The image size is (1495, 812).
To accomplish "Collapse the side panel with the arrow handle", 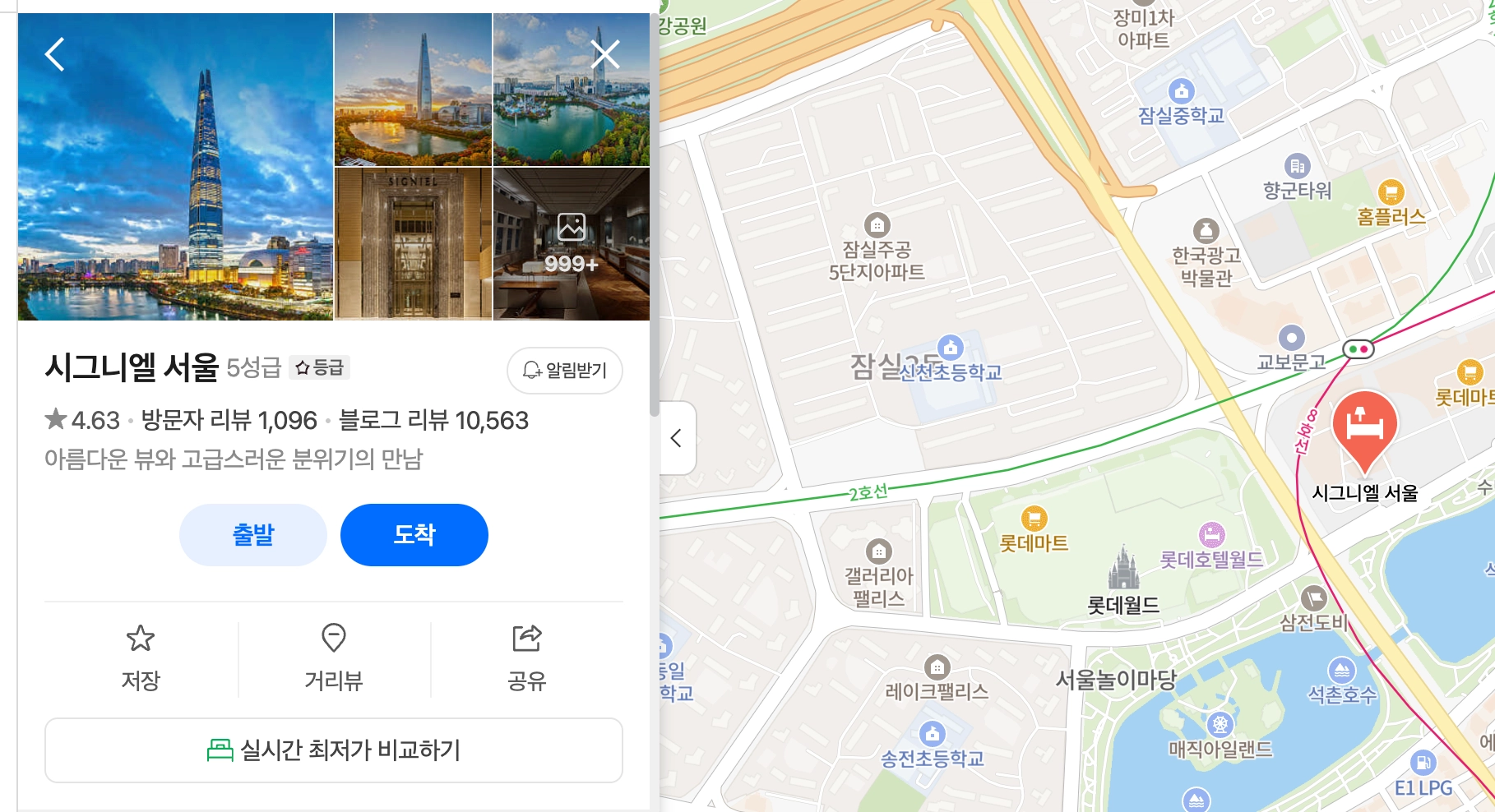I will pyautogui.click(x=677, y=438).
